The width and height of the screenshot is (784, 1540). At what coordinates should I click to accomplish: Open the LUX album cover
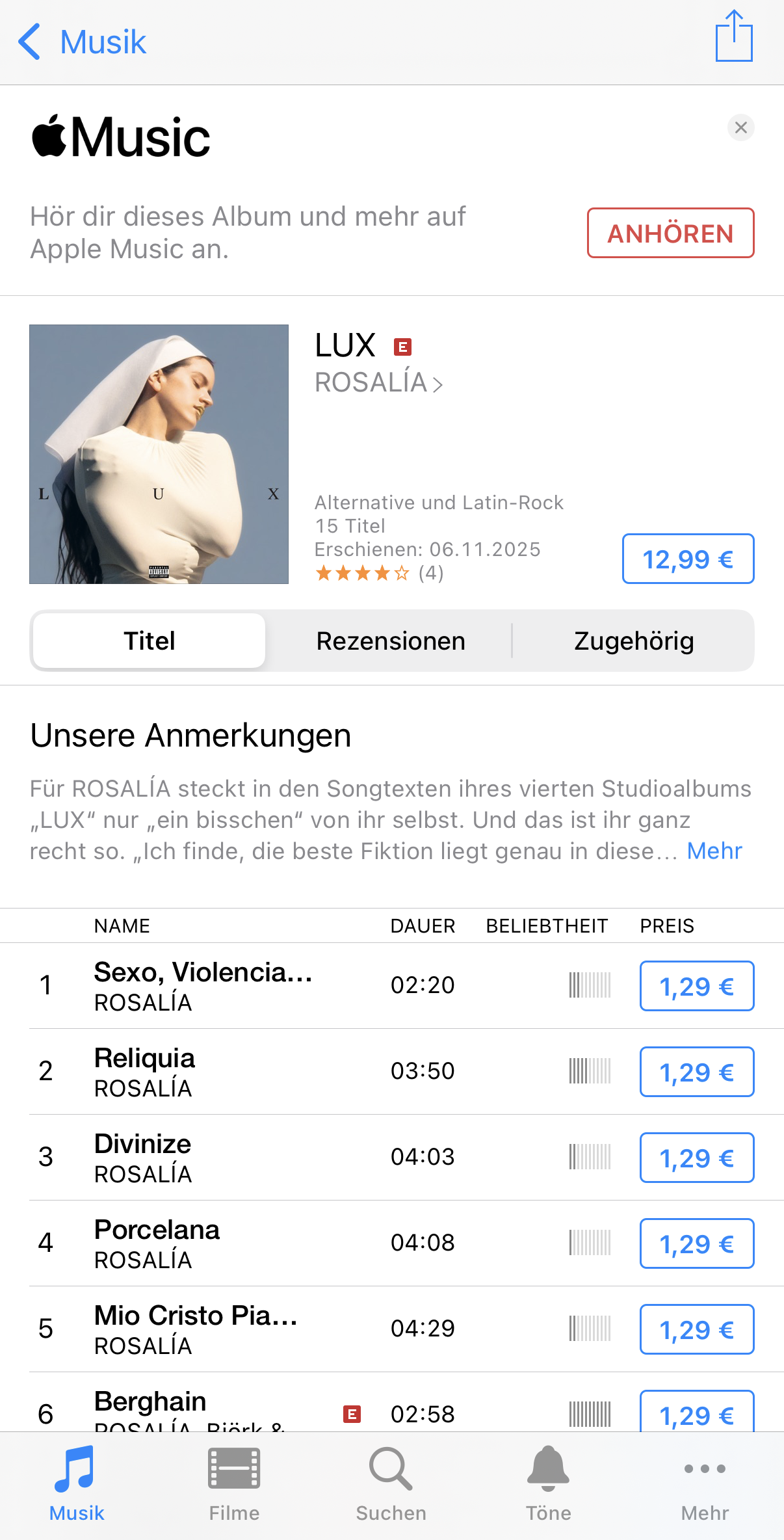(x=159, y=454)
